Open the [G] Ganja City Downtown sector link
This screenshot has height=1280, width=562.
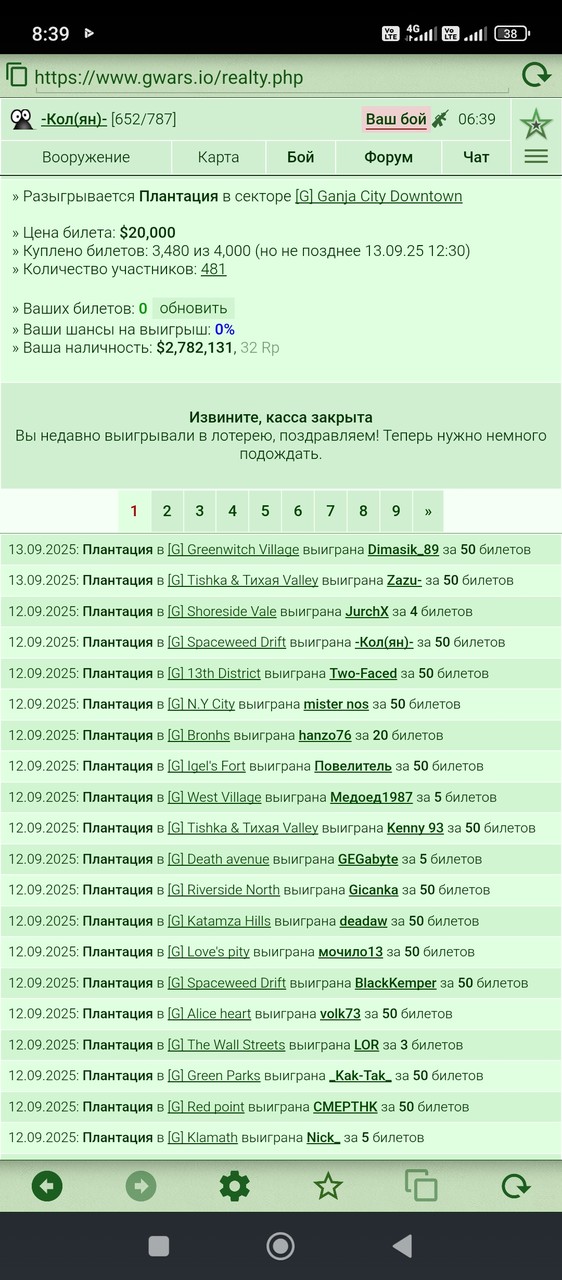(x=379, y=196)
